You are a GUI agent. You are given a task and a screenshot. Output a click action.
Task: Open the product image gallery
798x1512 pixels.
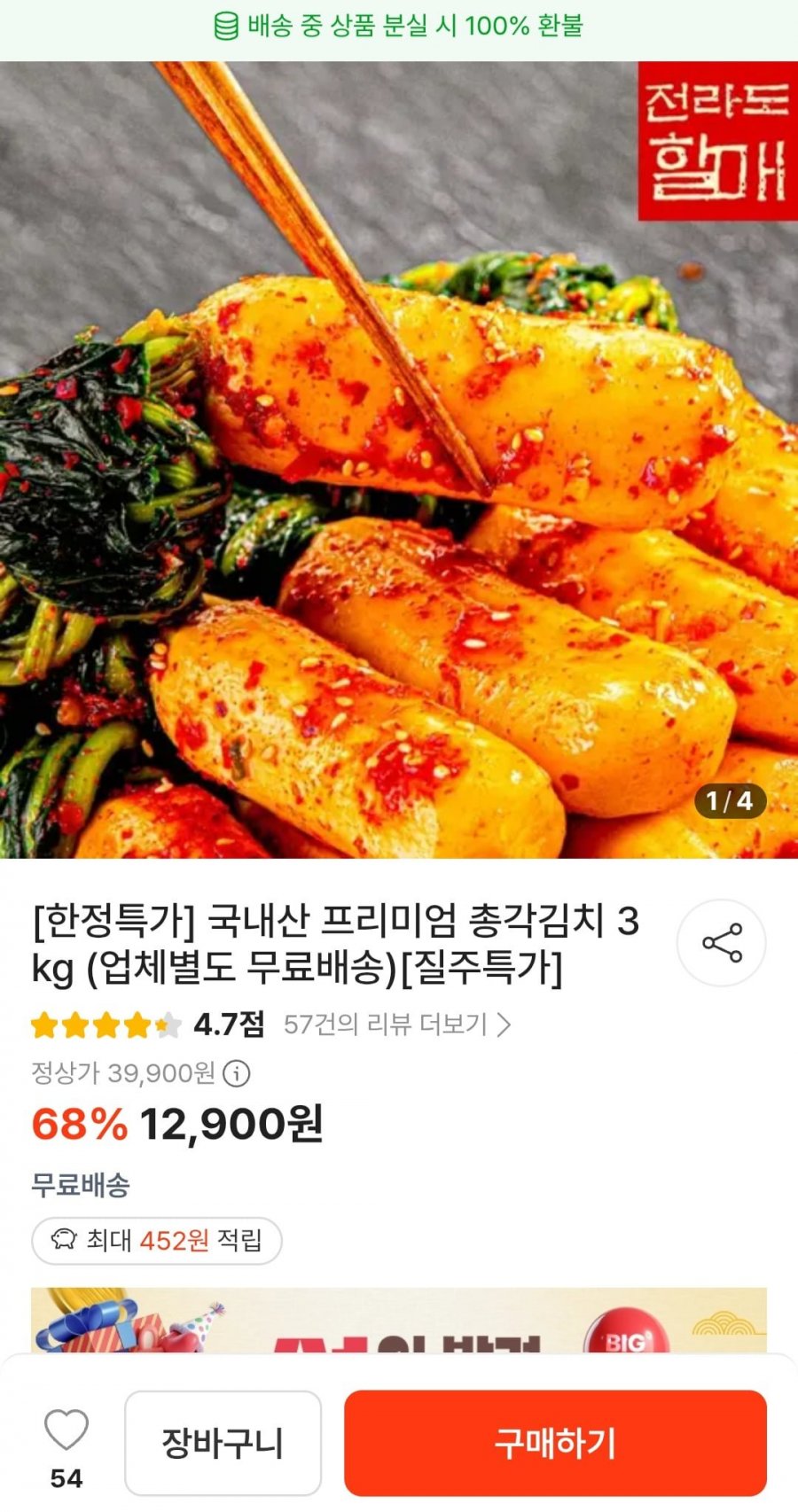pos(399,461)
